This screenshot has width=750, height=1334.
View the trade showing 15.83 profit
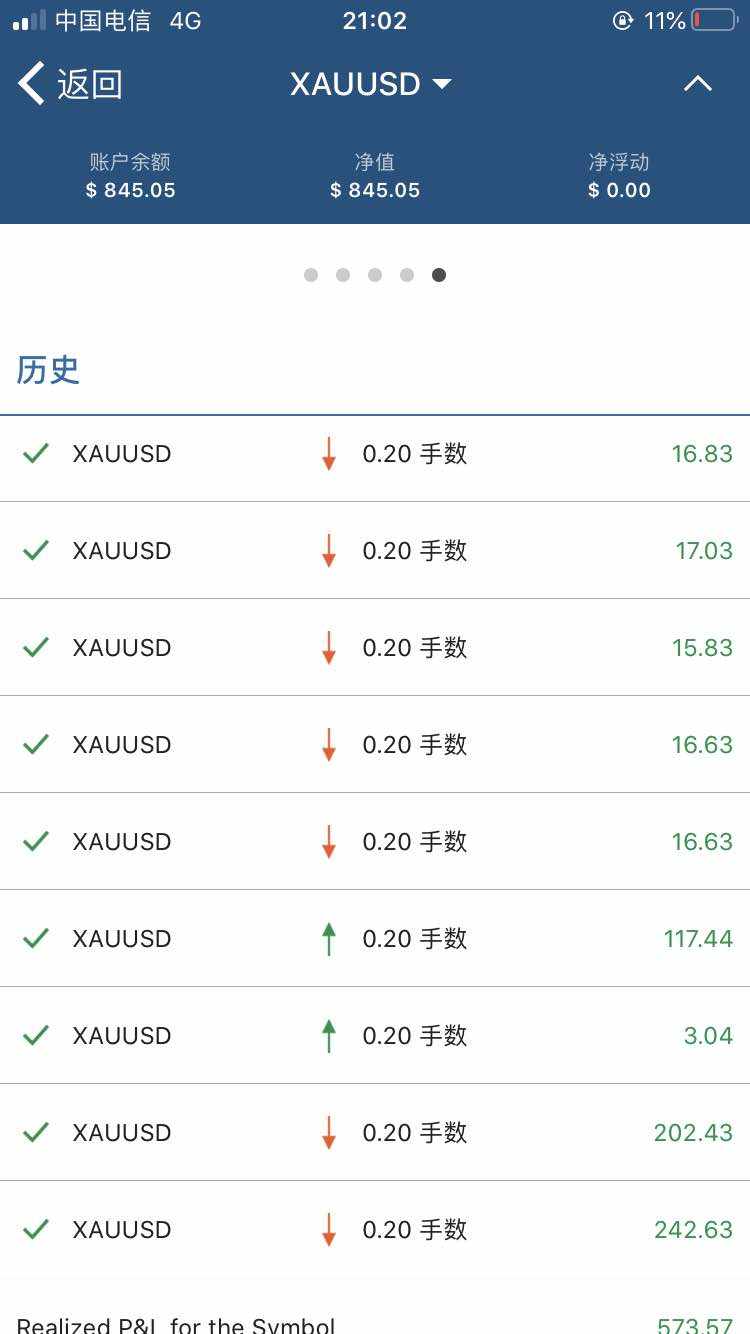coord(375,648)
